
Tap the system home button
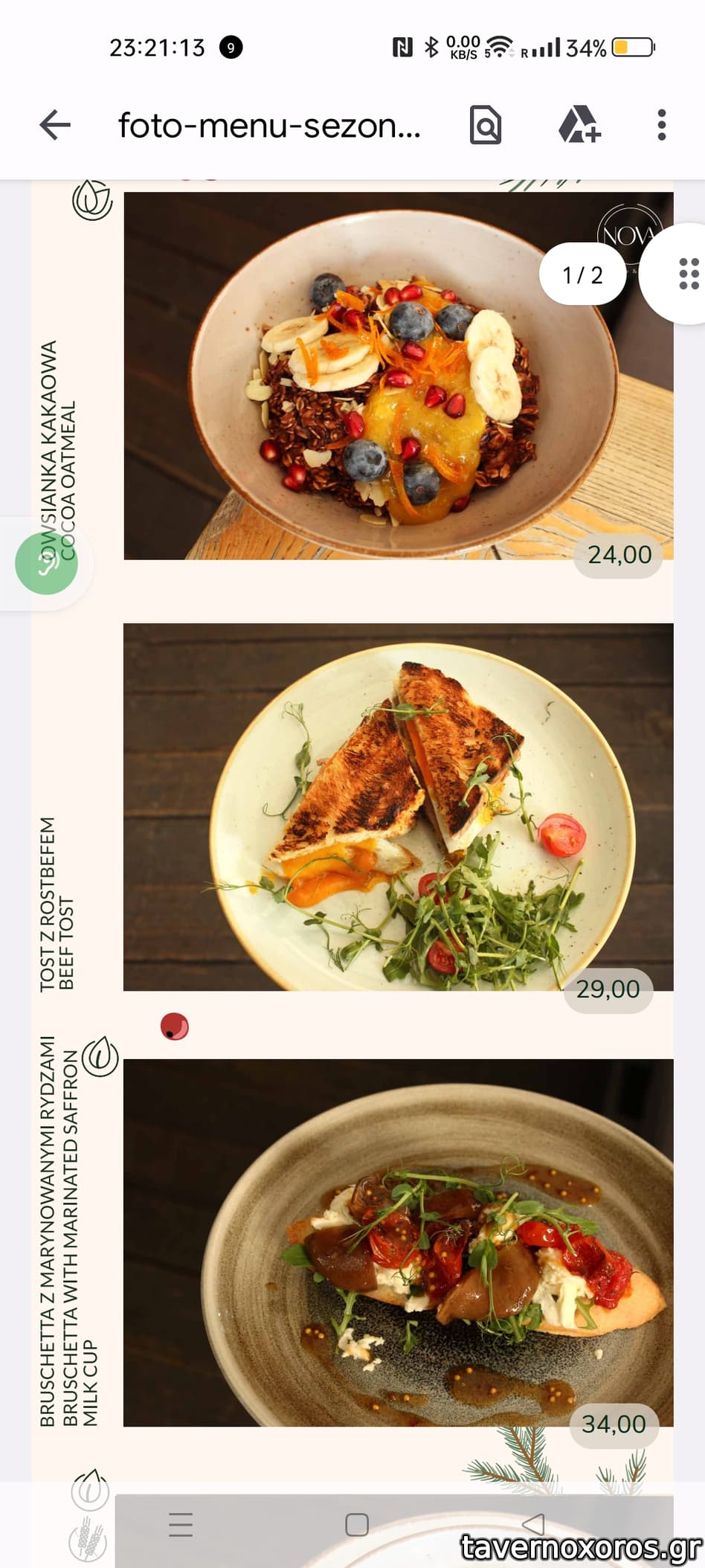point(357,1524)
